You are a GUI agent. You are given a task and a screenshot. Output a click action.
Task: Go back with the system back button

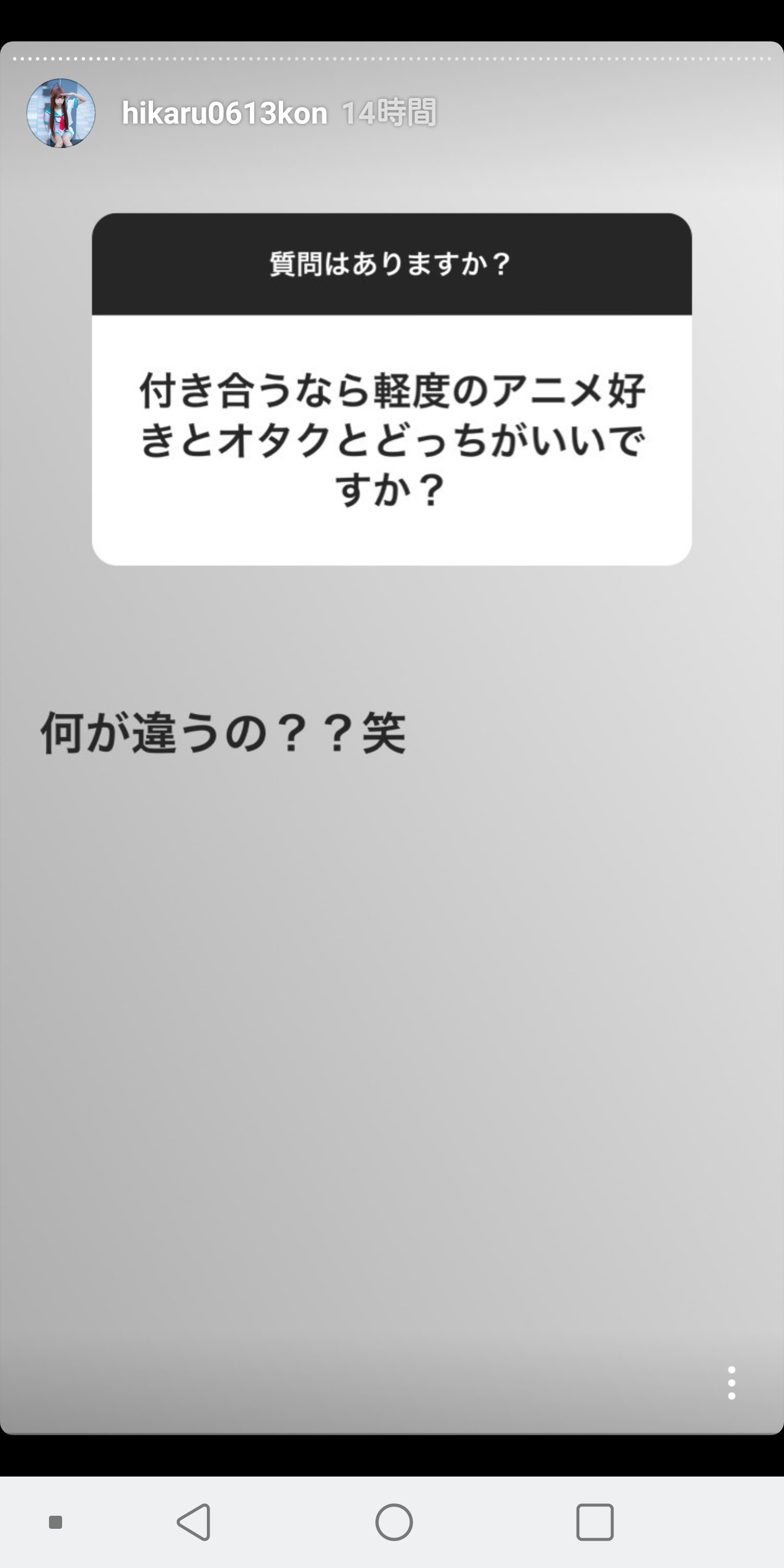(194, 1522)
